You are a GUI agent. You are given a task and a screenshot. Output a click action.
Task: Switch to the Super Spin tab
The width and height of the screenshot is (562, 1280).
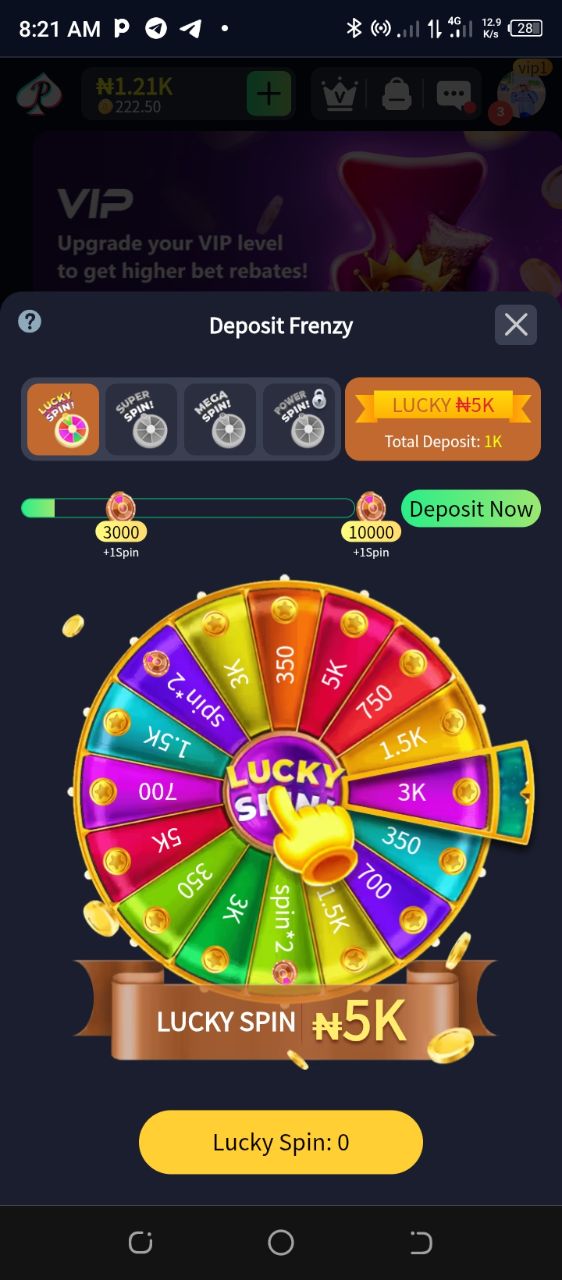pos(141,419)
